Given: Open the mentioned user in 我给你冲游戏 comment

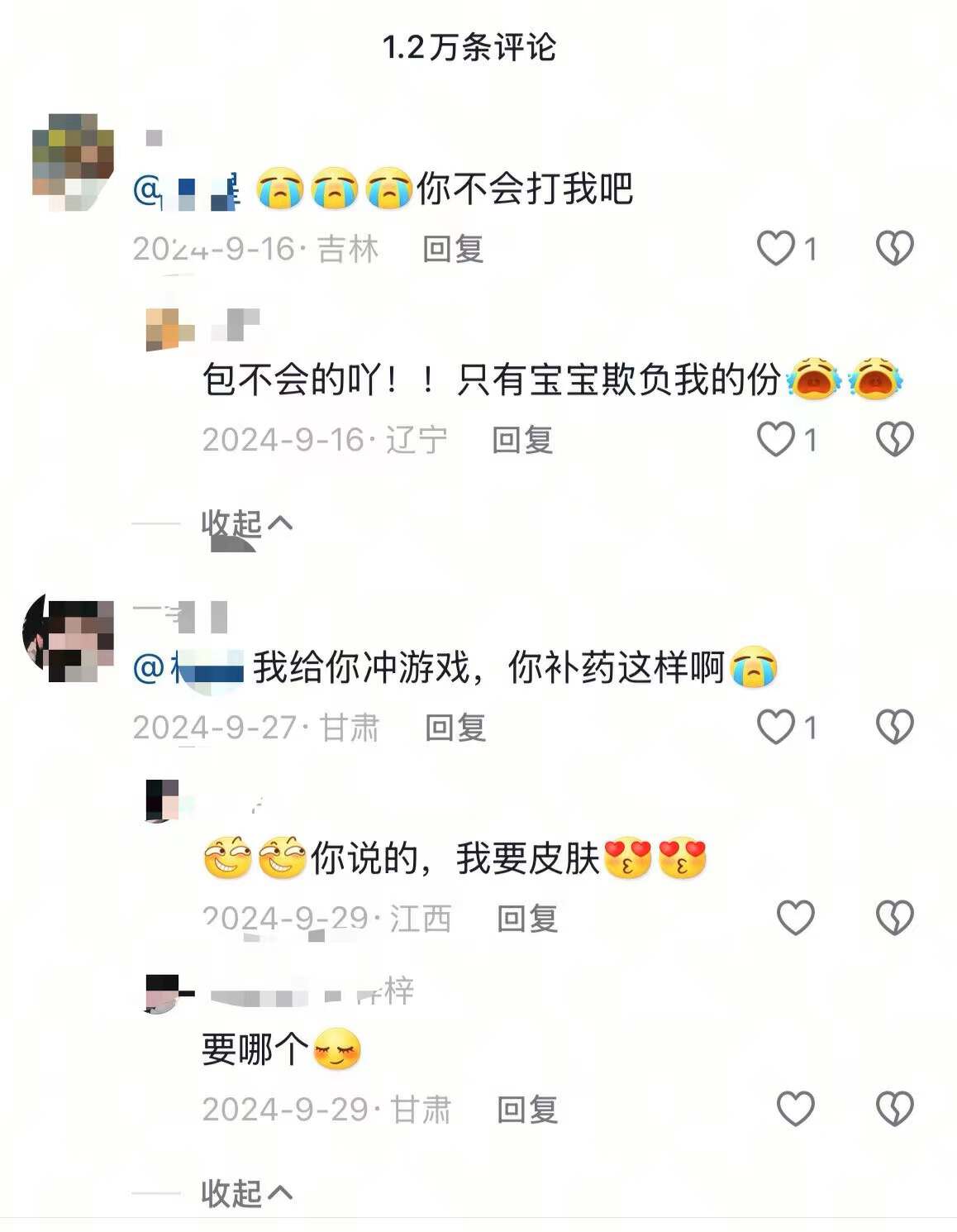Looking at the screenshot, I should (189, 667).
